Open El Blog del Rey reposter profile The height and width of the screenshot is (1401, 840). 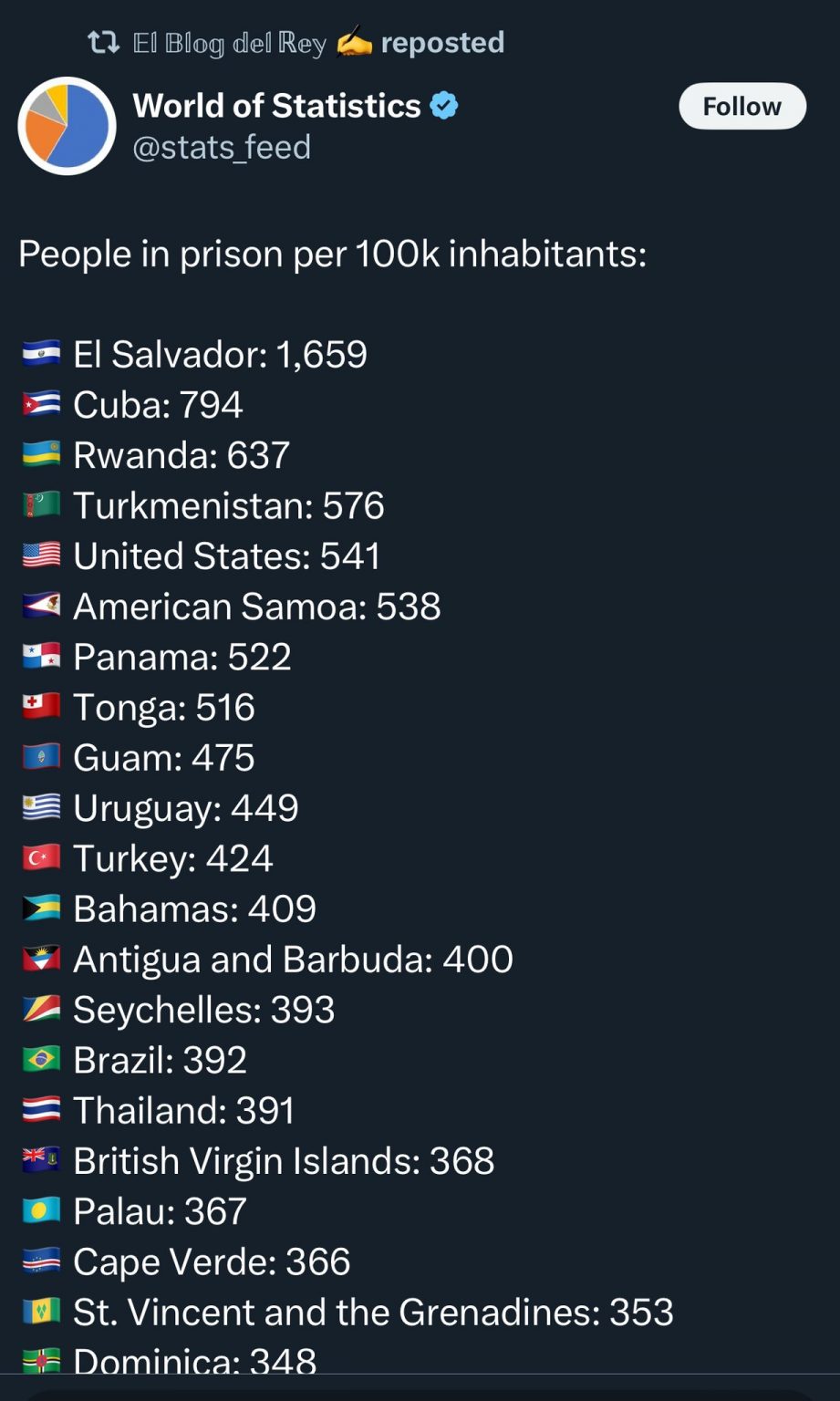coord(229,43)
